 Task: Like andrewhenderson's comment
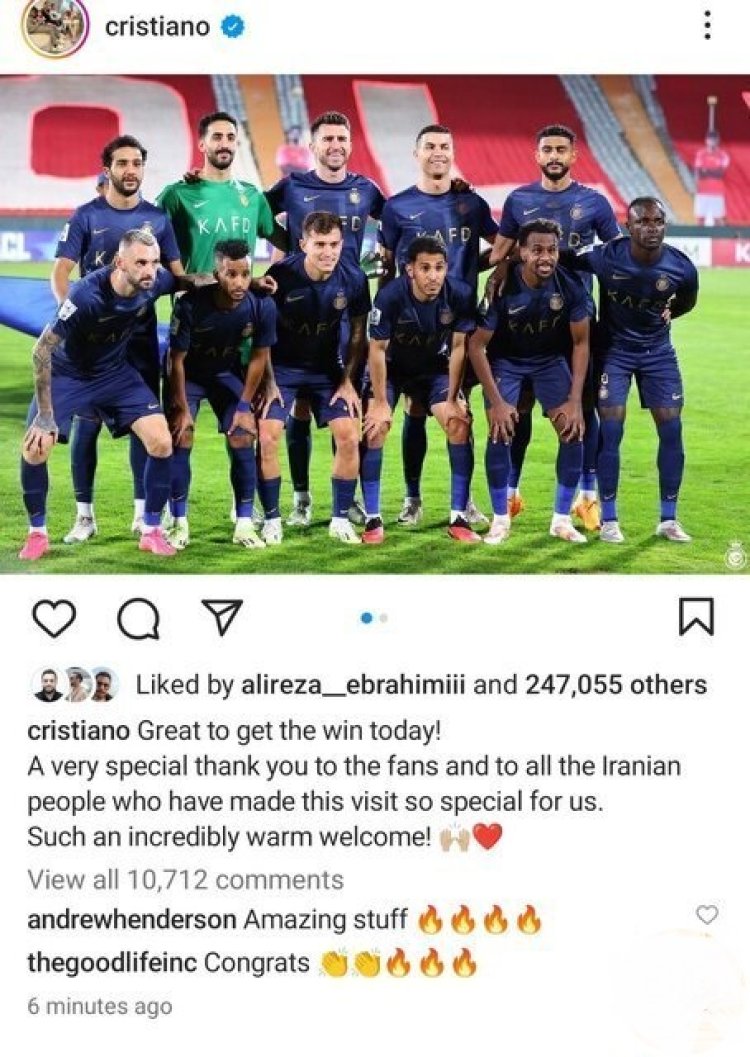706,915
